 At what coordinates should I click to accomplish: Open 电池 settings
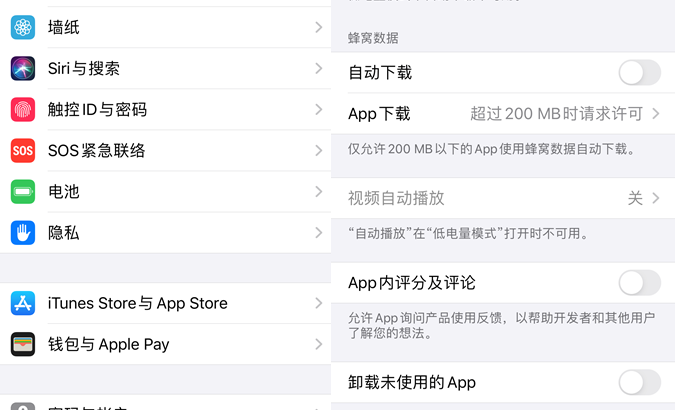tap(165, 191)
